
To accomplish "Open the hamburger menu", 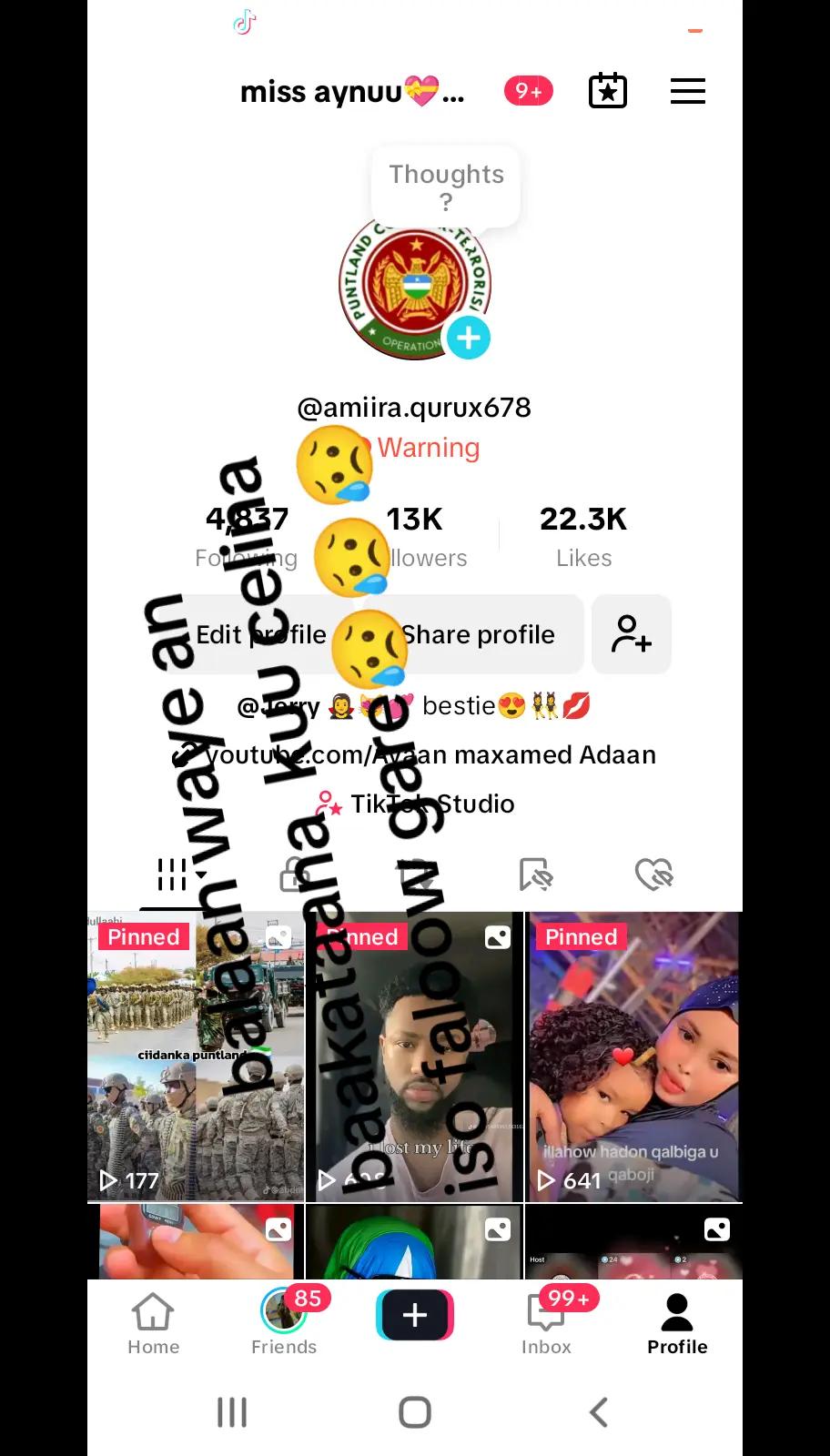I will [x=687, y=91].
